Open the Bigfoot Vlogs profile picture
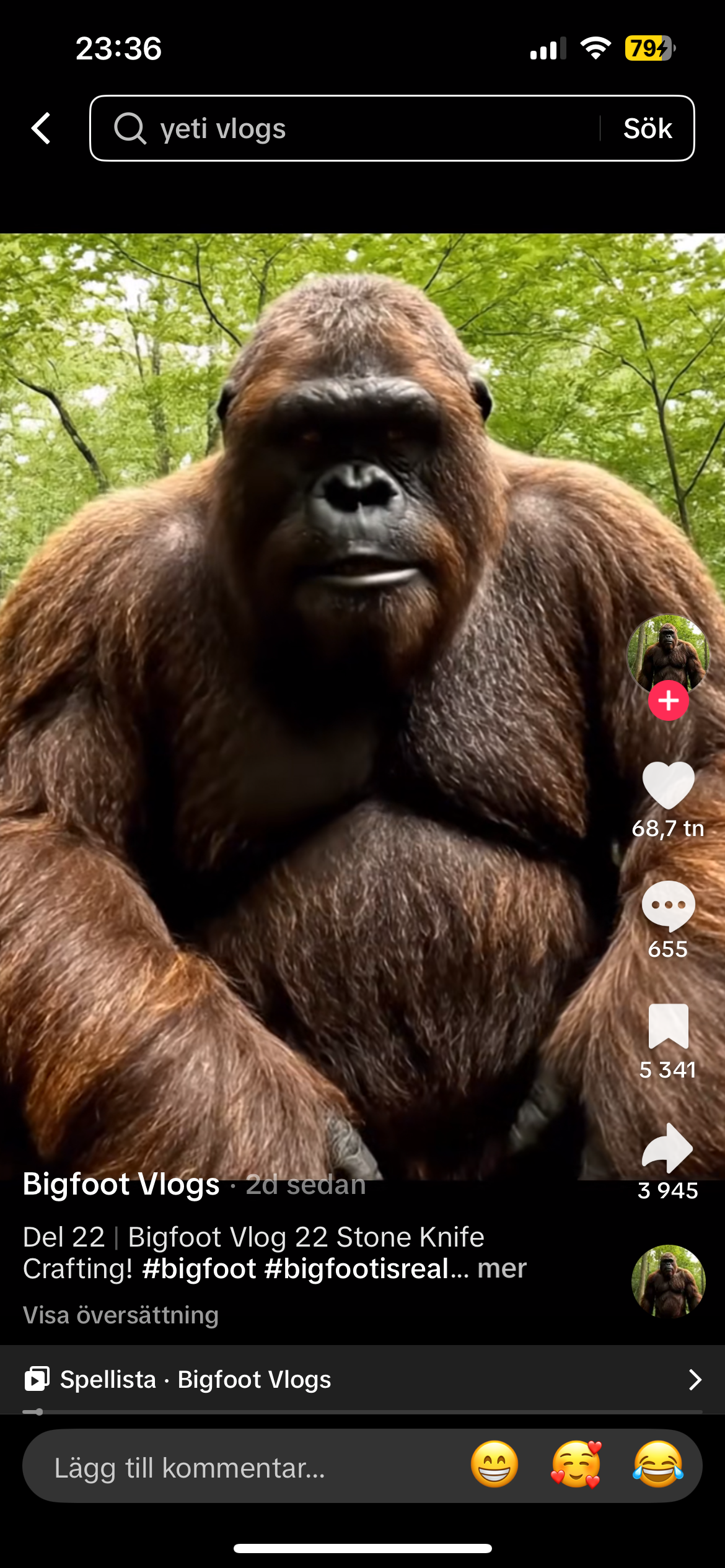 click(667, 652)
